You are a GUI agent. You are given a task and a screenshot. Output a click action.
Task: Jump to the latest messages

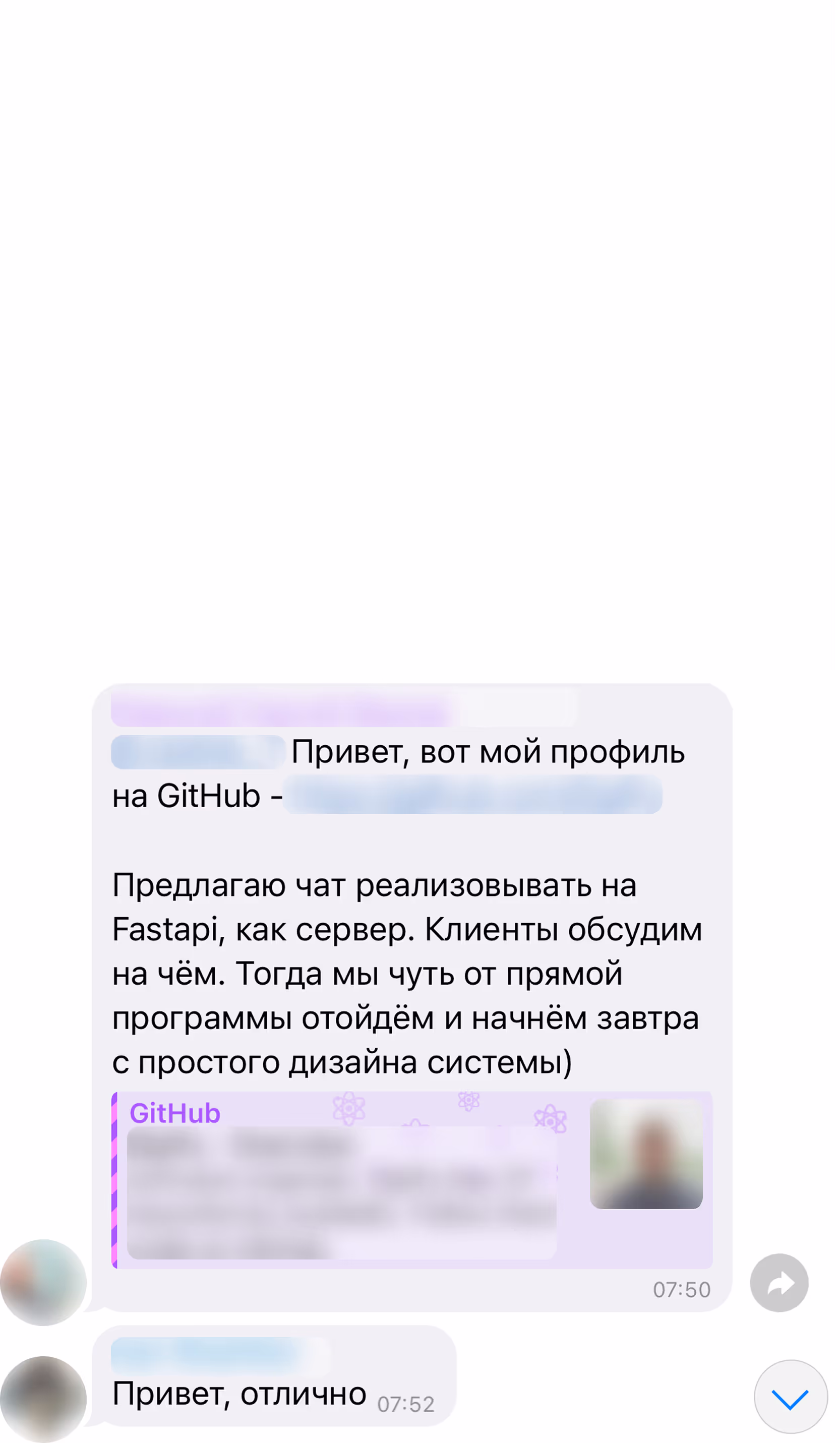click(790, 1397)
